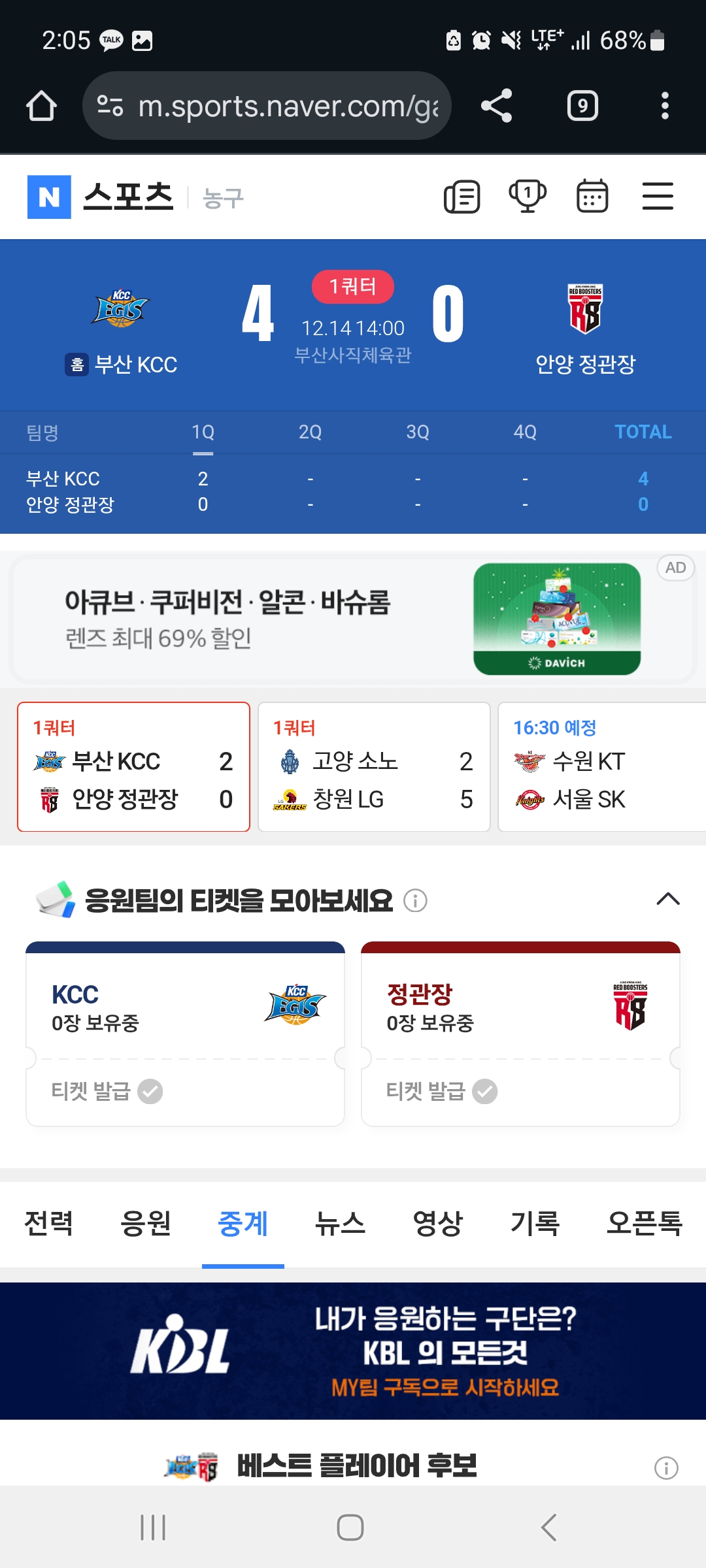
Task: Open the game schedule calendar
Action: pyautogui.click(x=592, y=197)
